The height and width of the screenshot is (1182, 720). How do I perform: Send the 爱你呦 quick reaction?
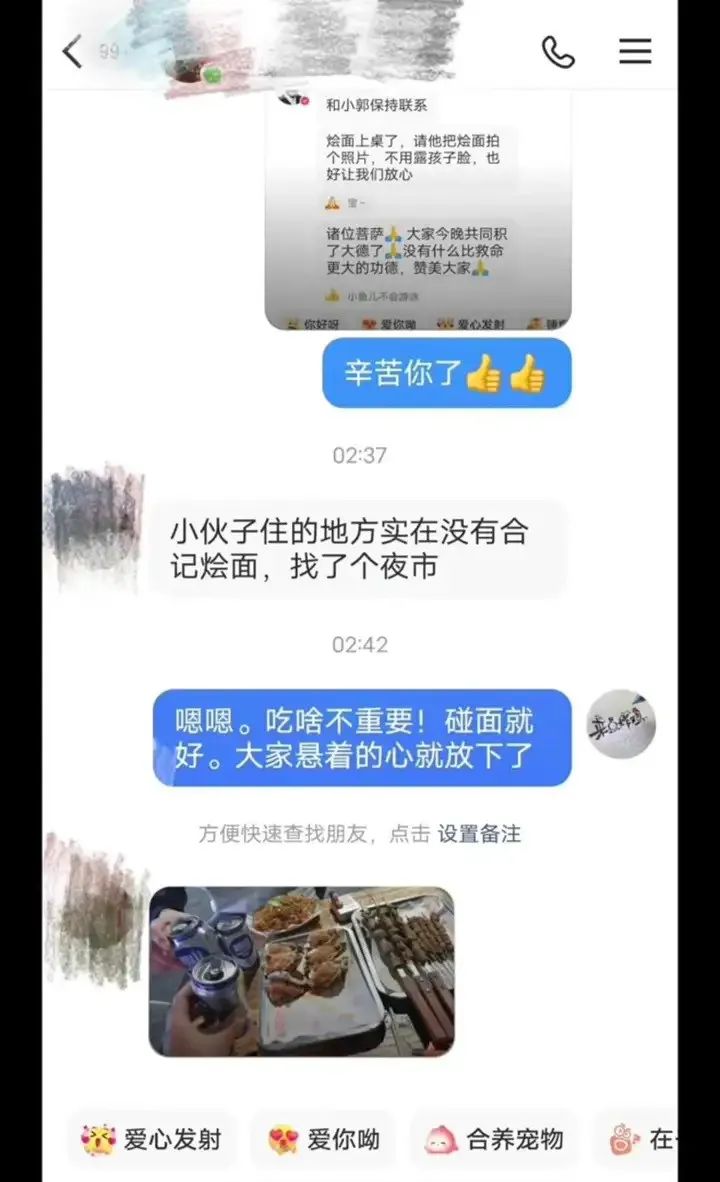[324, 1139]
